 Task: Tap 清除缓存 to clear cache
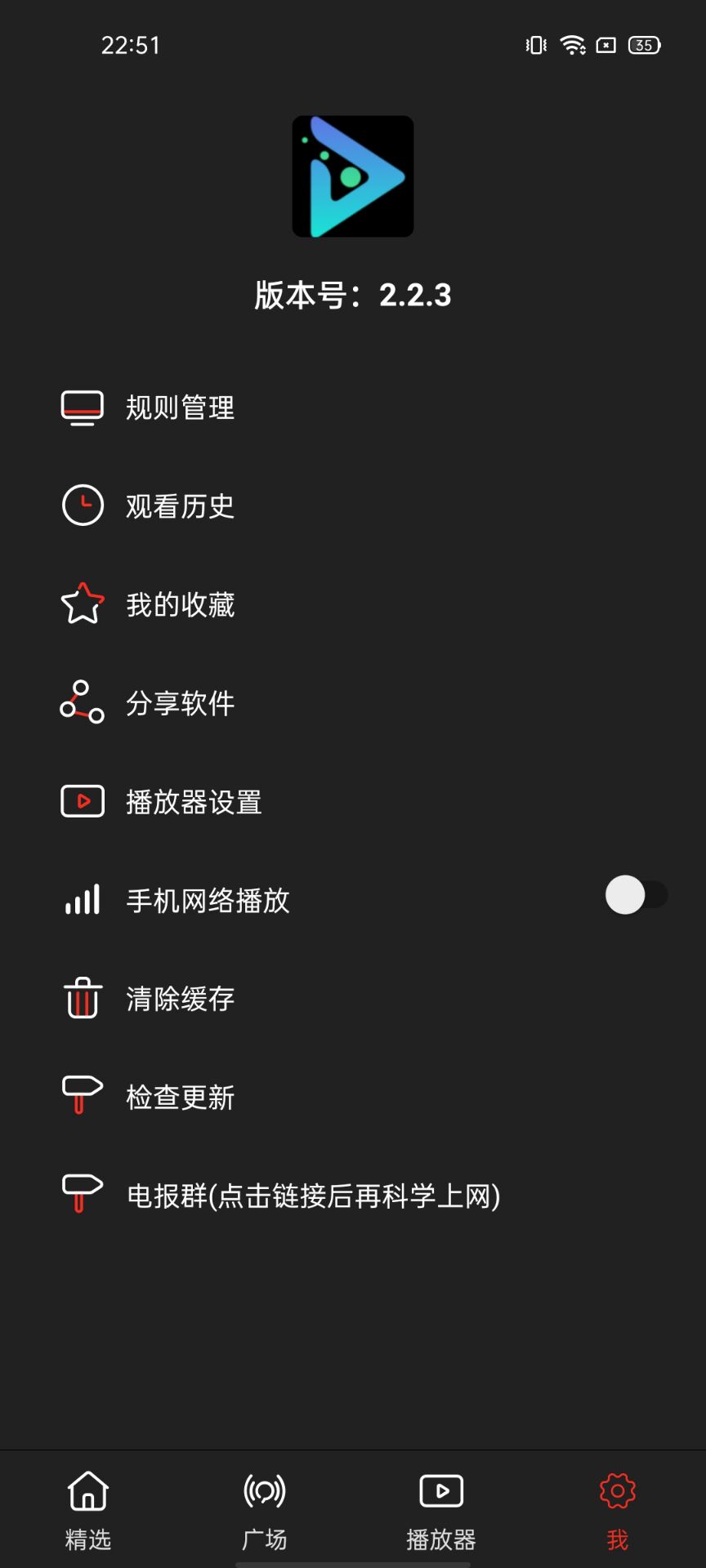click(x=353, y=999)
